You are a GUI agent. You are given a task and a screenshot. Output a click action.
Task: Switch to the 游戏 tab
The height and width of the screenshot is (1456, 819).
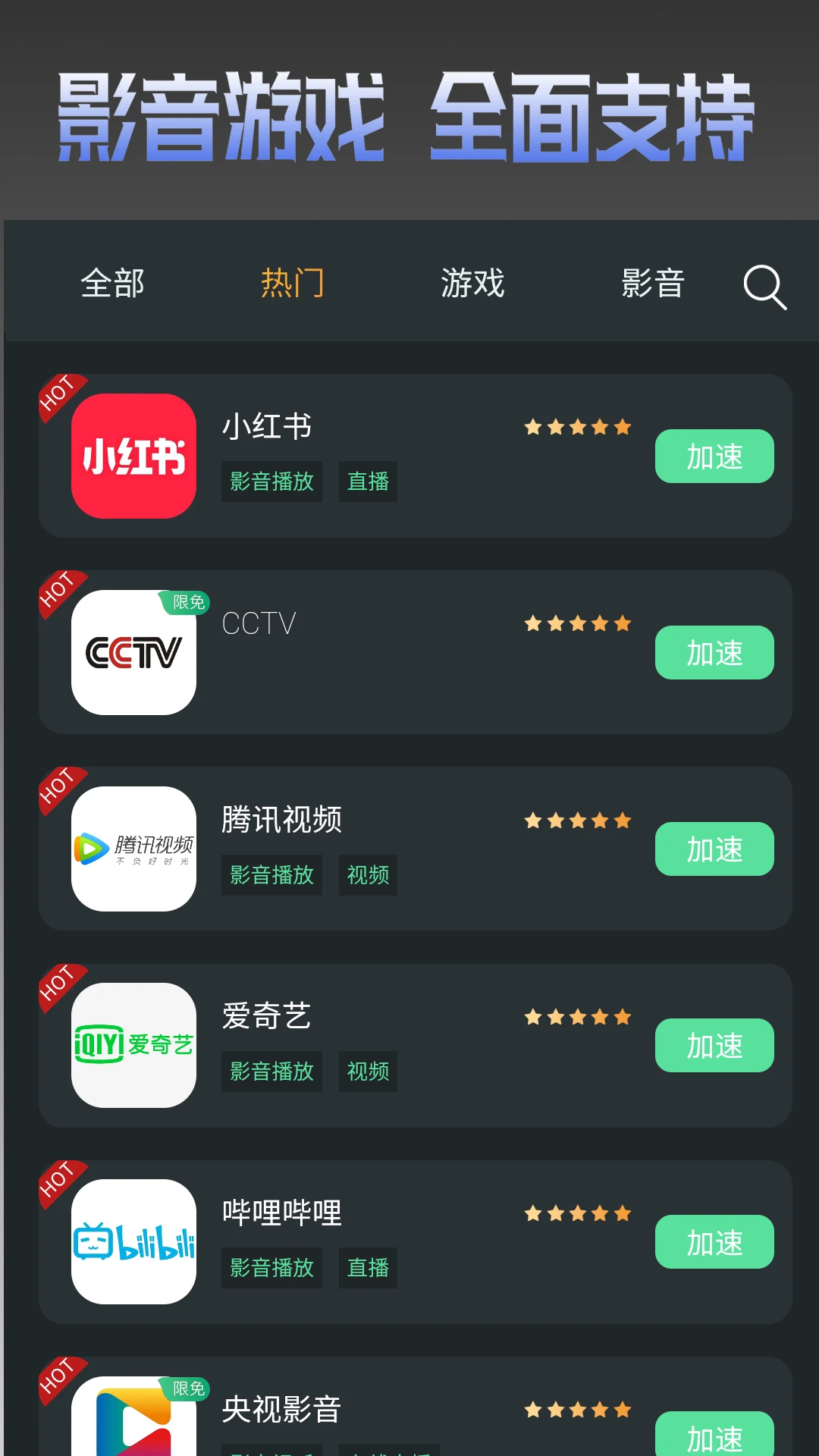pyautogui.click(x=472, y=284)
